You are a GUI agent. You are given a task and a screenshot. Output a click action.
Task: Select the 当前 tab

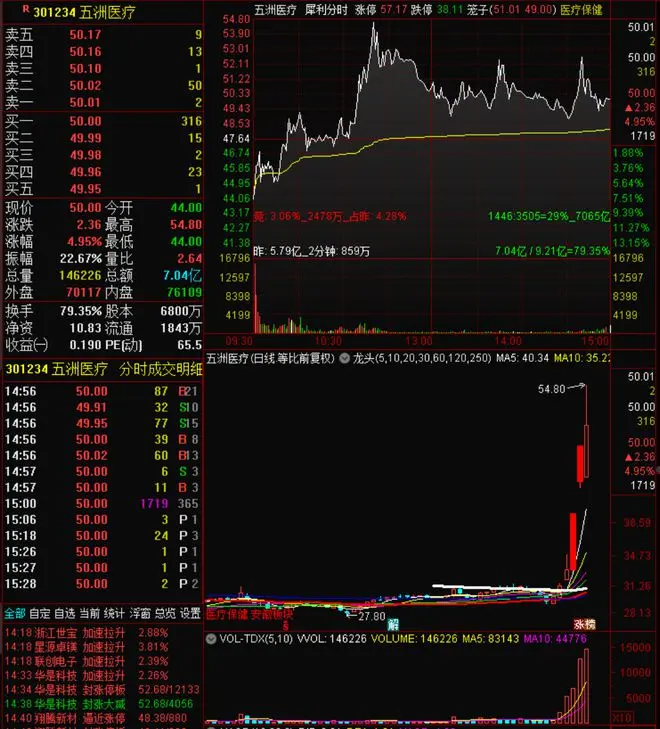click(89, 613)
